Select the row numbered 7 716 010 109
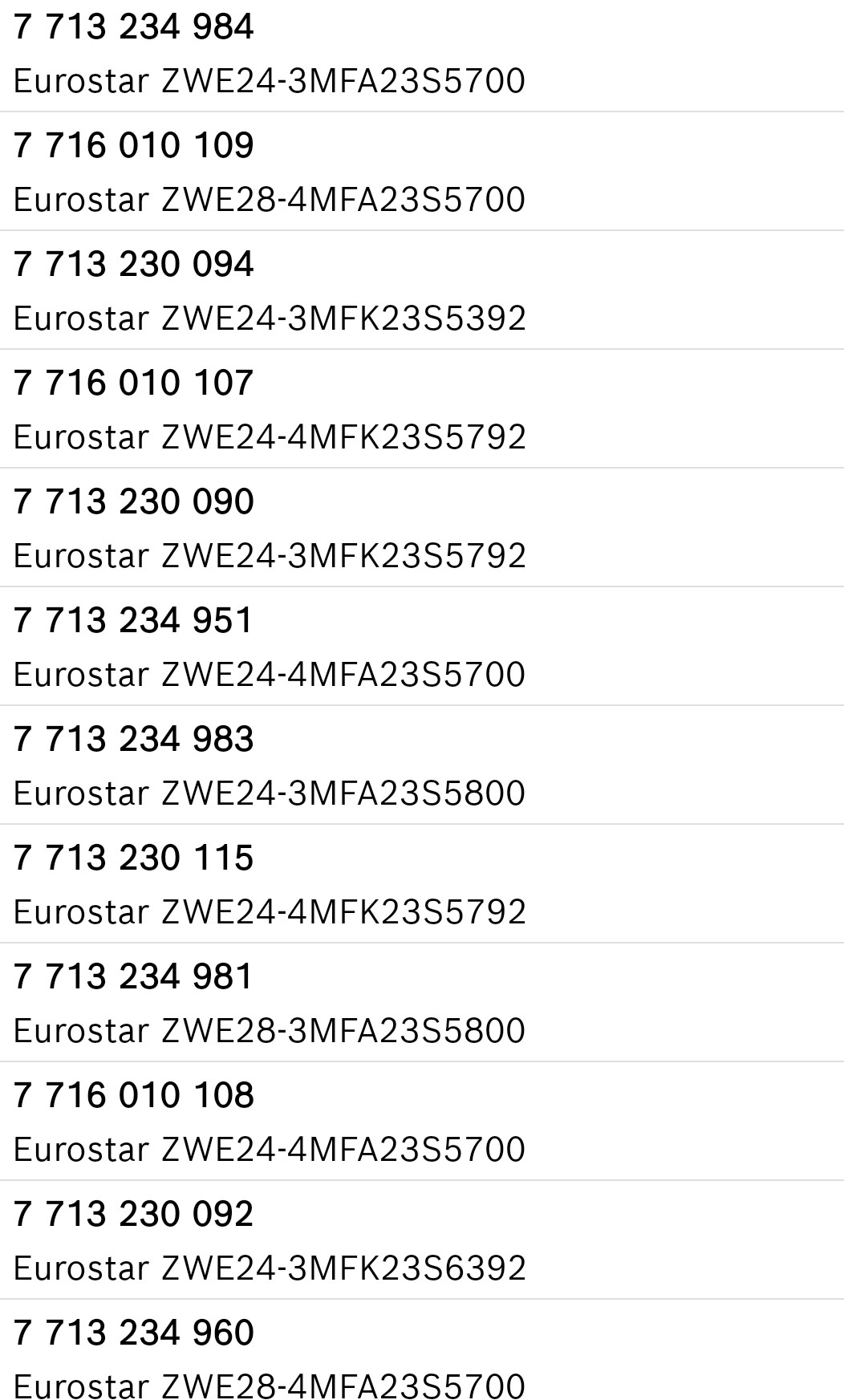 point(422,172)
